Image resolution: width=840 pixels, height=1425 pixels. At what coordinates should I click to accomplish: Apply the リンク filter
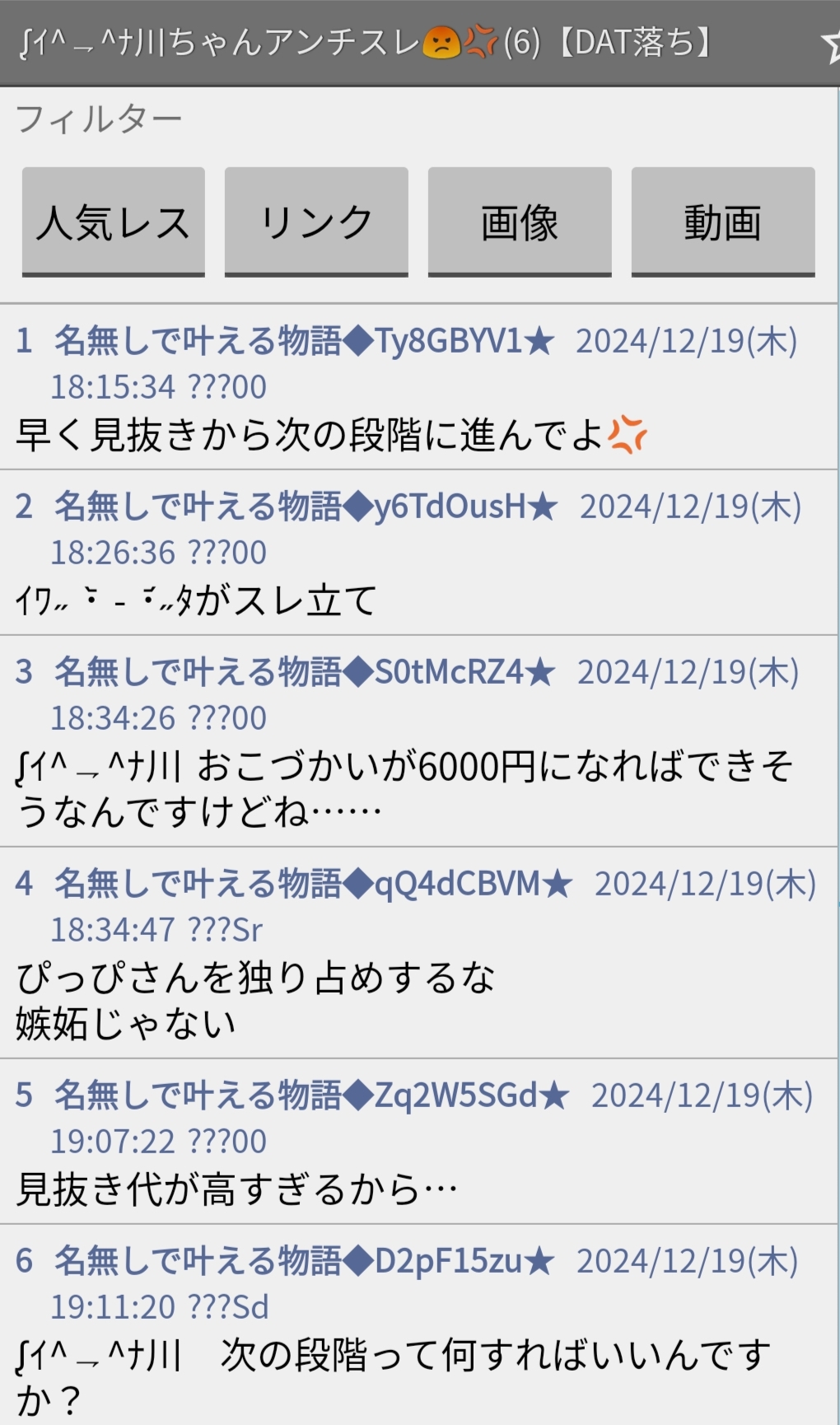tap(316, 222)
